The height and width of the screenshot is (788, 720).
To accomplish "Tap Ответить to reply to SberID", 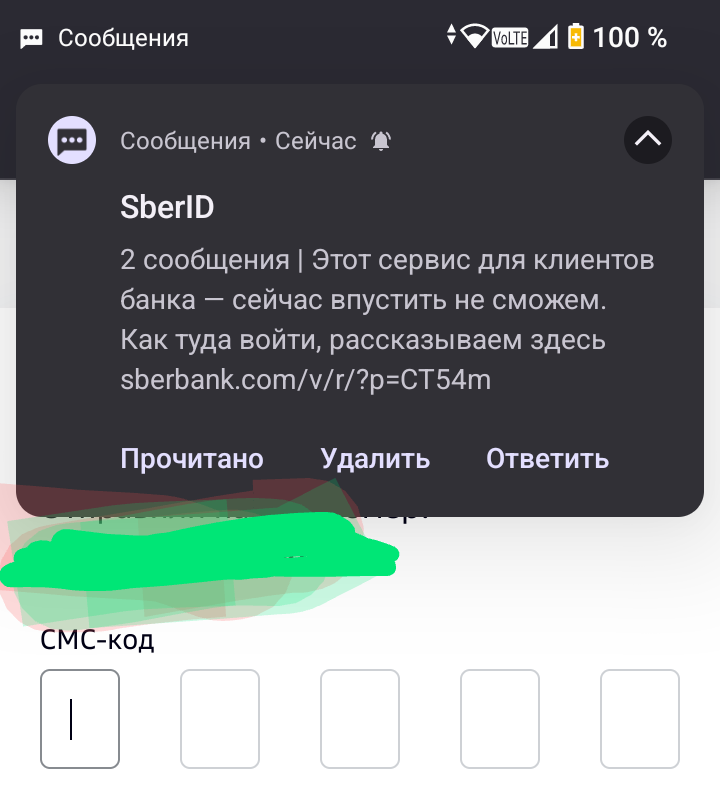I will click(547, 459).
